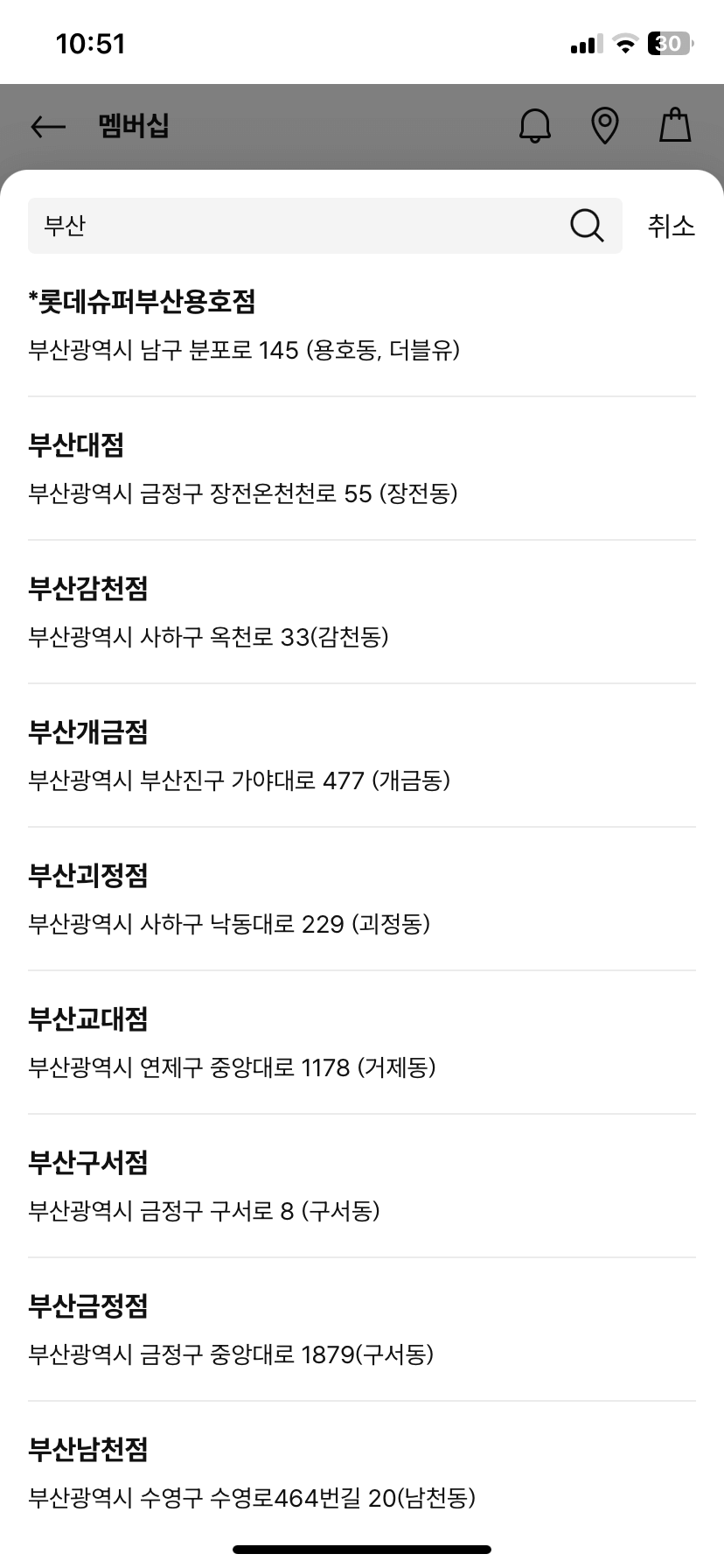724x1568 pixels.
Task: Open the 멤버십 title header
Action: (x=131, y=126)
